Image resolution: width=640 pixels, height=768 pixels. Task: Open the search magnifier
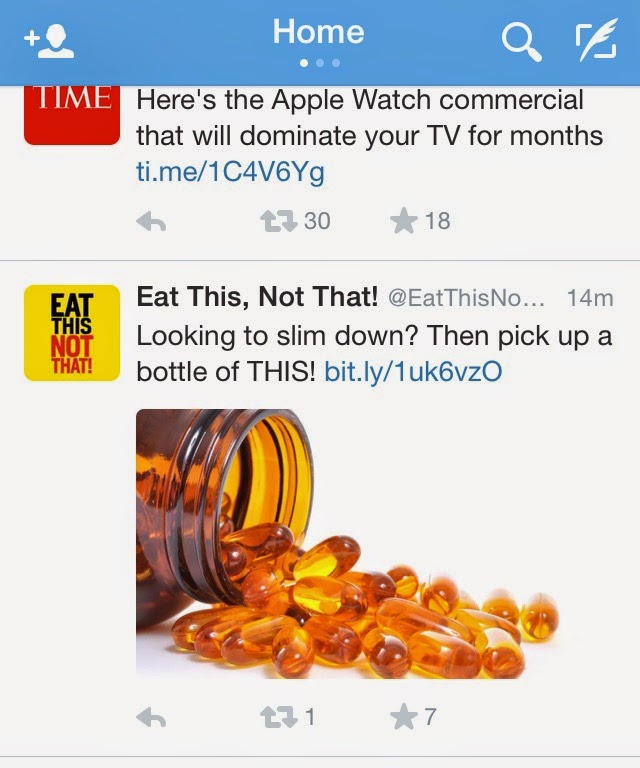(x=521, y=43)
